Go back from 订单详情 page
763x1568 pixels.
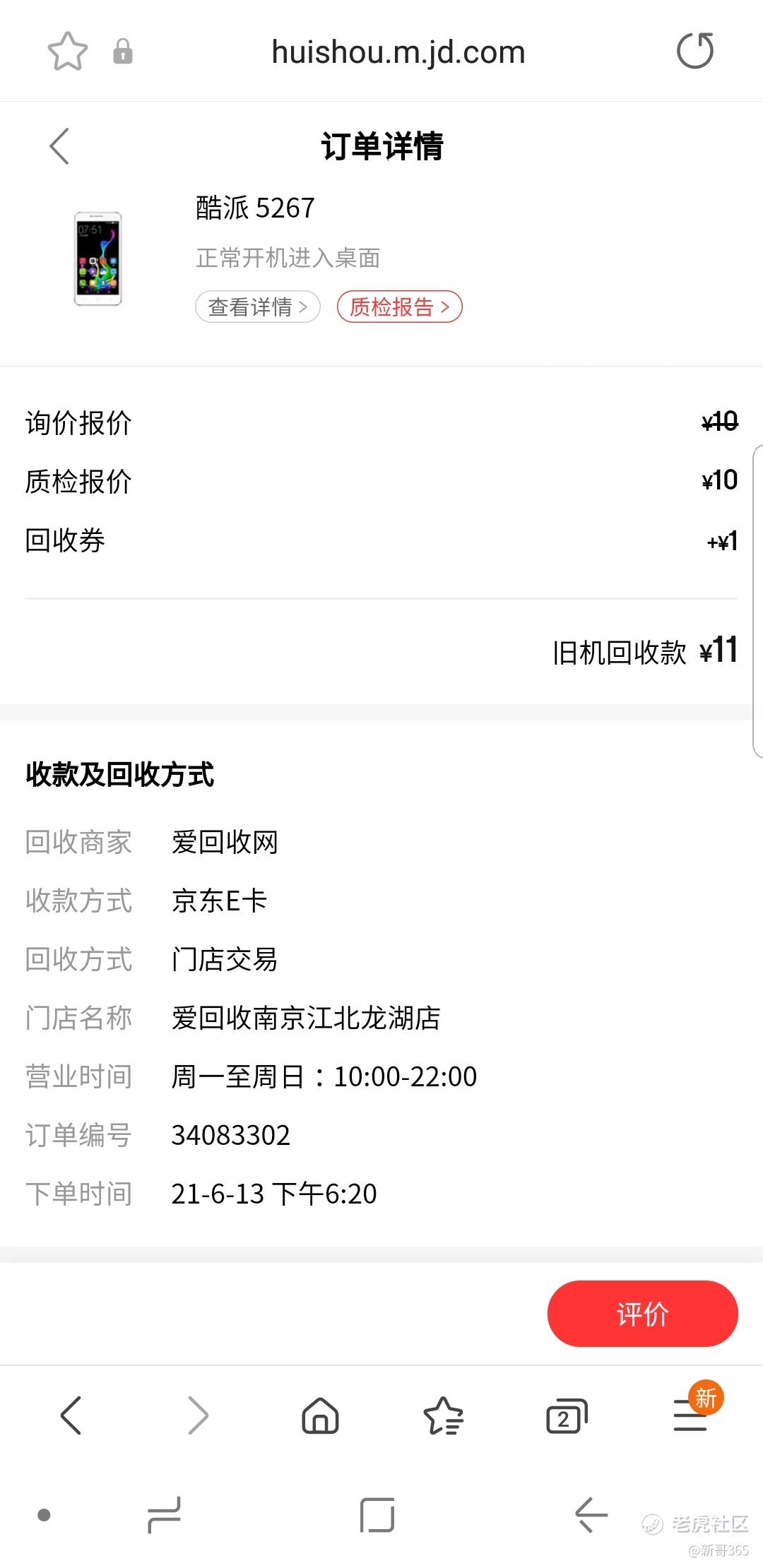60,146
